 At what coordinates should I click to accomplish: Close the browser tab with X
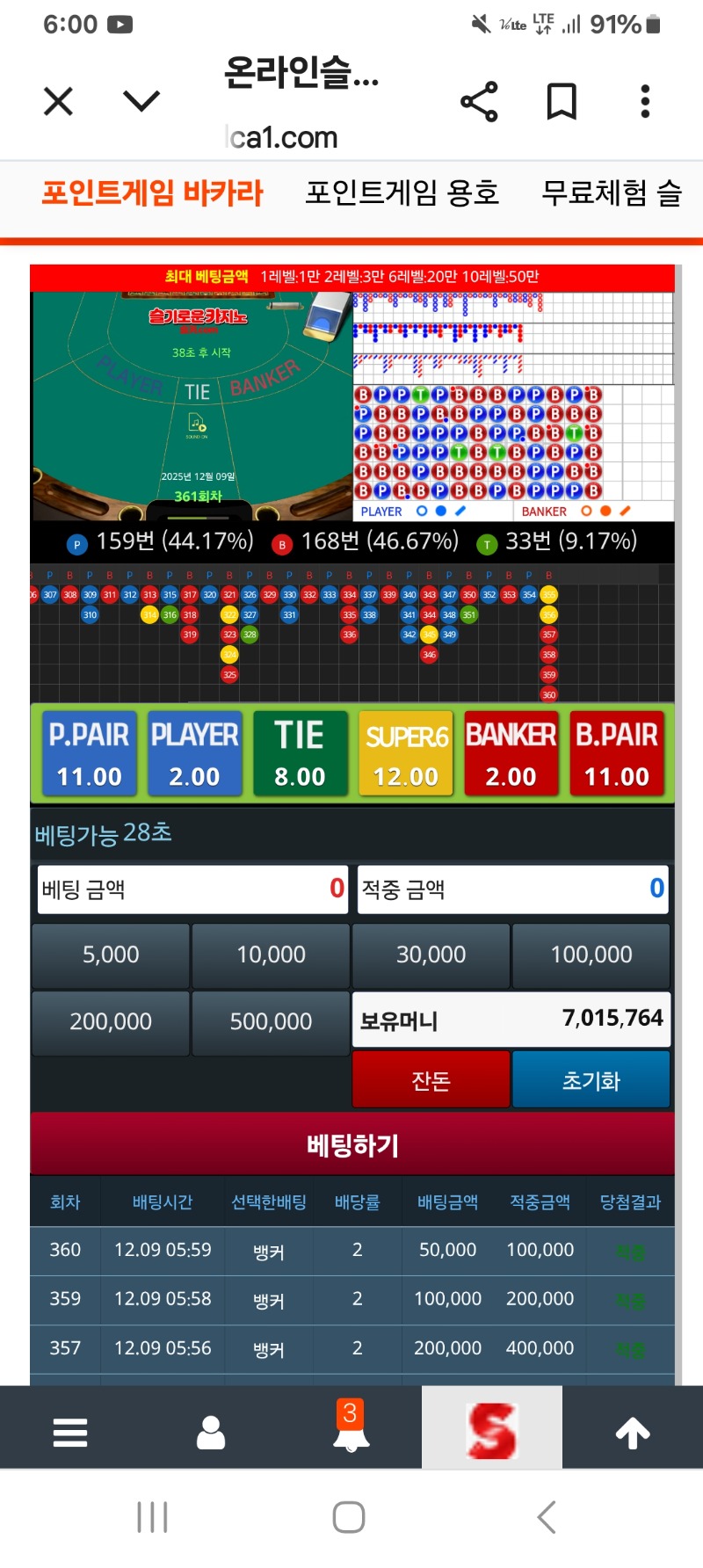click(x=58, y=102)
